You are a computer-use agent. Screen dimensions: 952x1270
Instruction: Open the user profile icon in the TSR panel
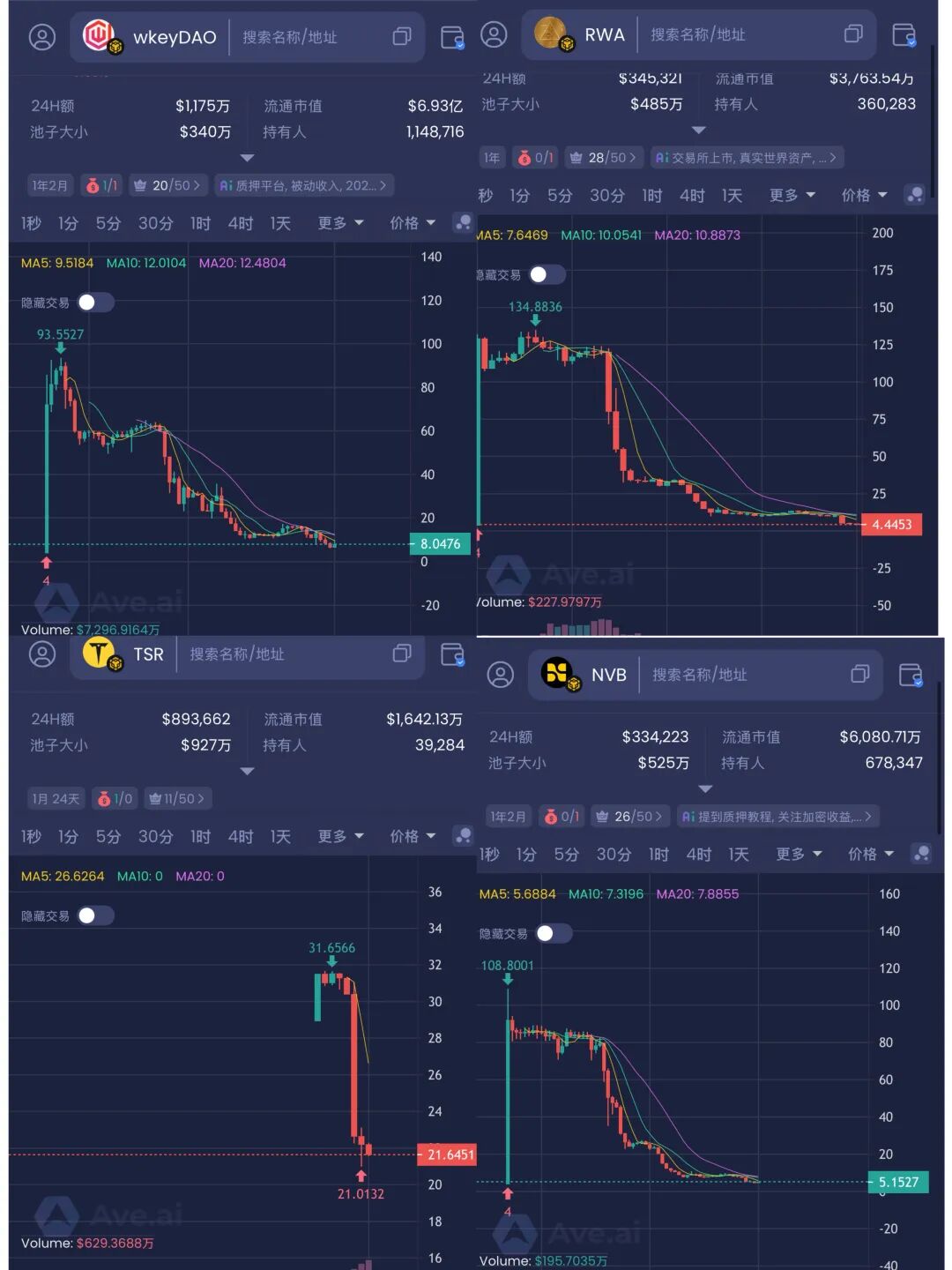[x=42, y=654]
